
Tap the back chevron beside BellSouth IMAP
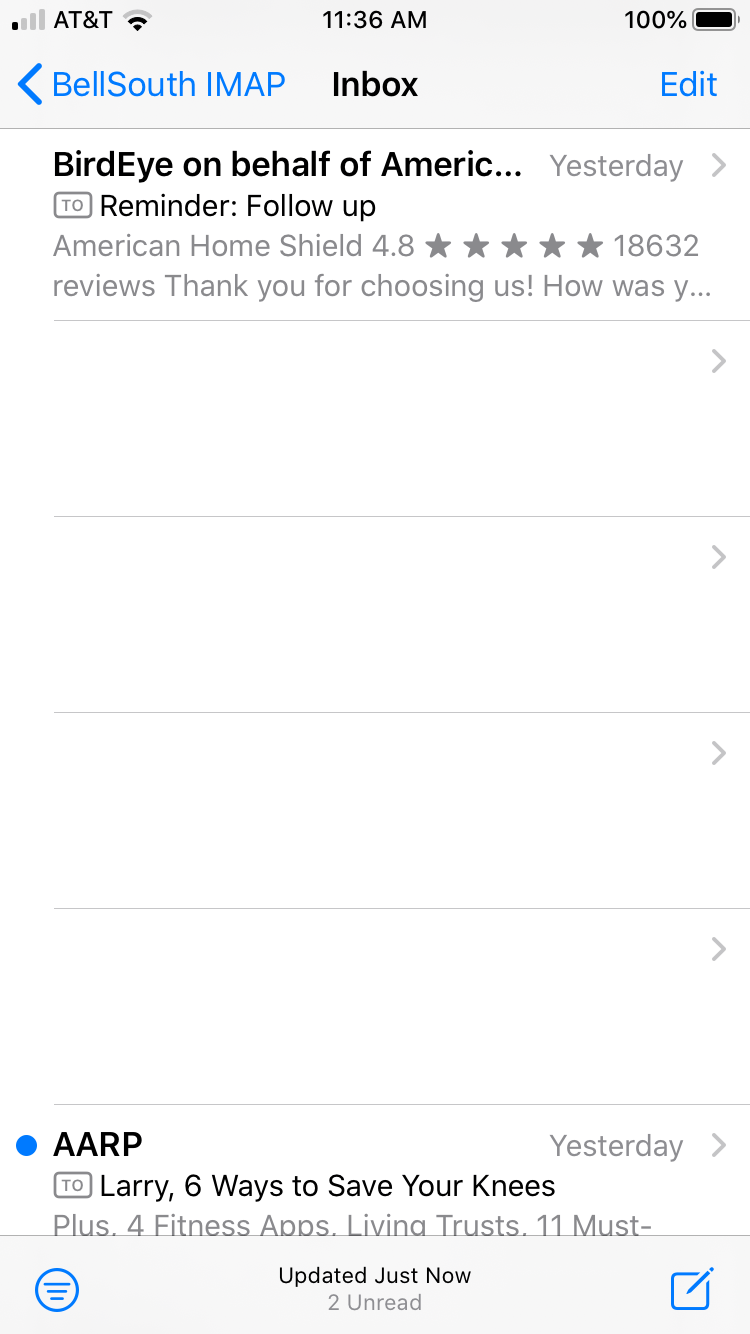coord(29,84)
